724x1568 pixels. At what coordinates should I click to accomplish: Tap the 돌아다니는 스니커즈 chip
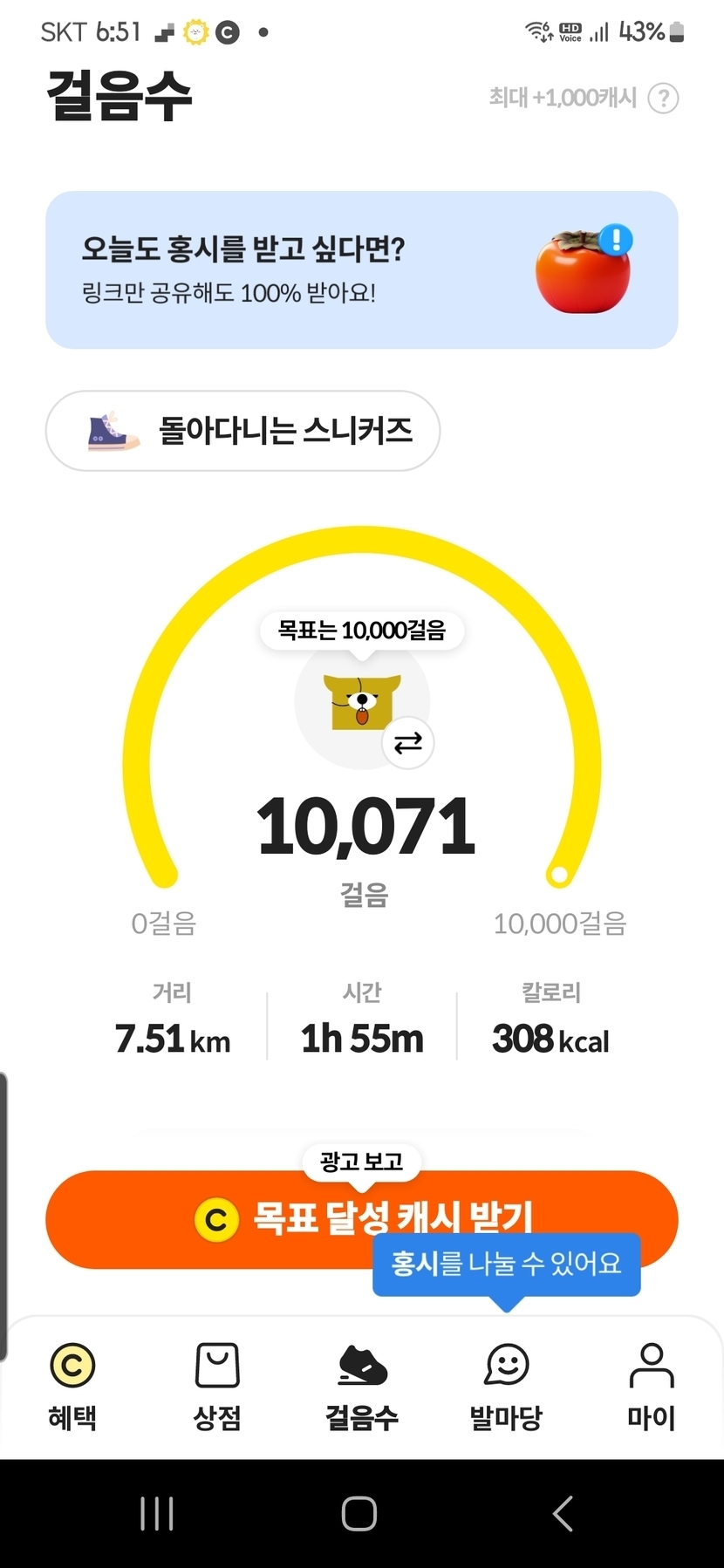click(242, 431)
